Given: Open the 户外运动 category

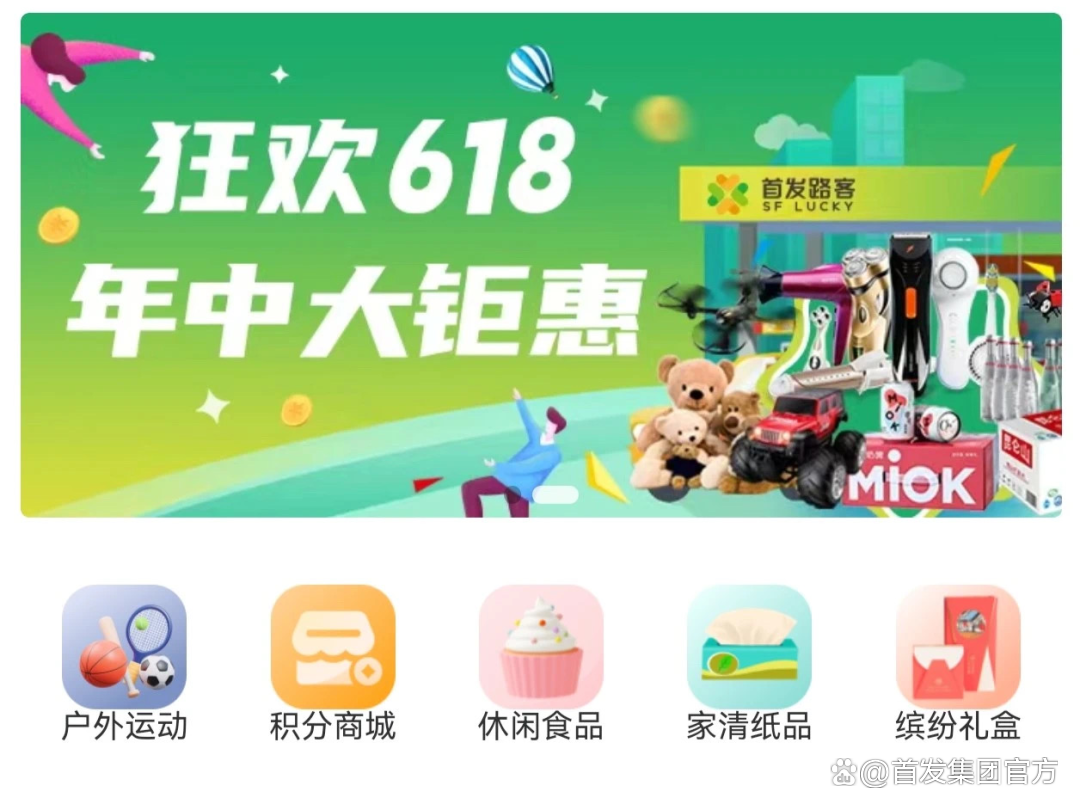Looking at the screenshot, I should pos(124,647).
